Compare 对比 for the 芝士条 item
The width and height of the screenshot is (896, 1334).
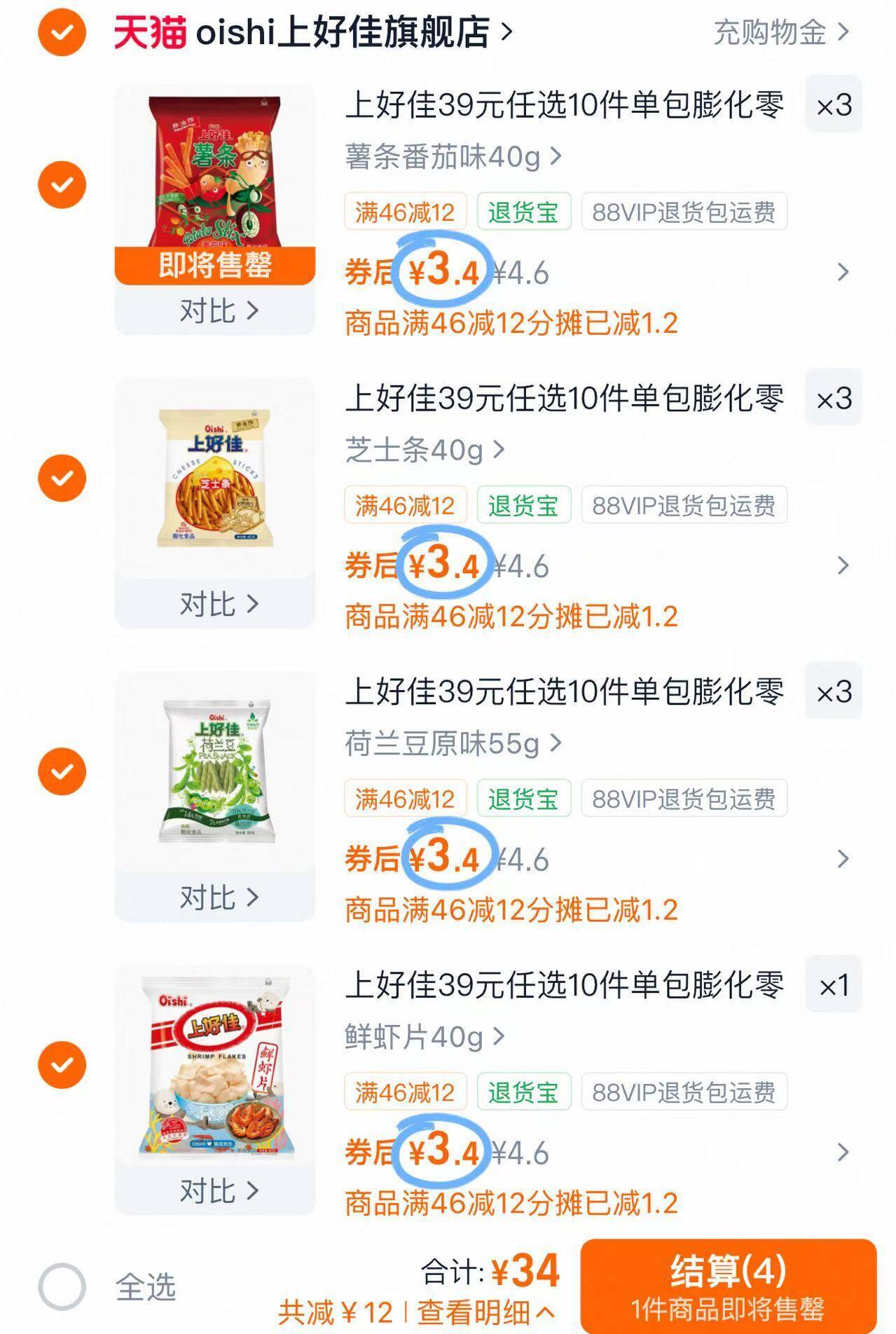click(219, 604)
